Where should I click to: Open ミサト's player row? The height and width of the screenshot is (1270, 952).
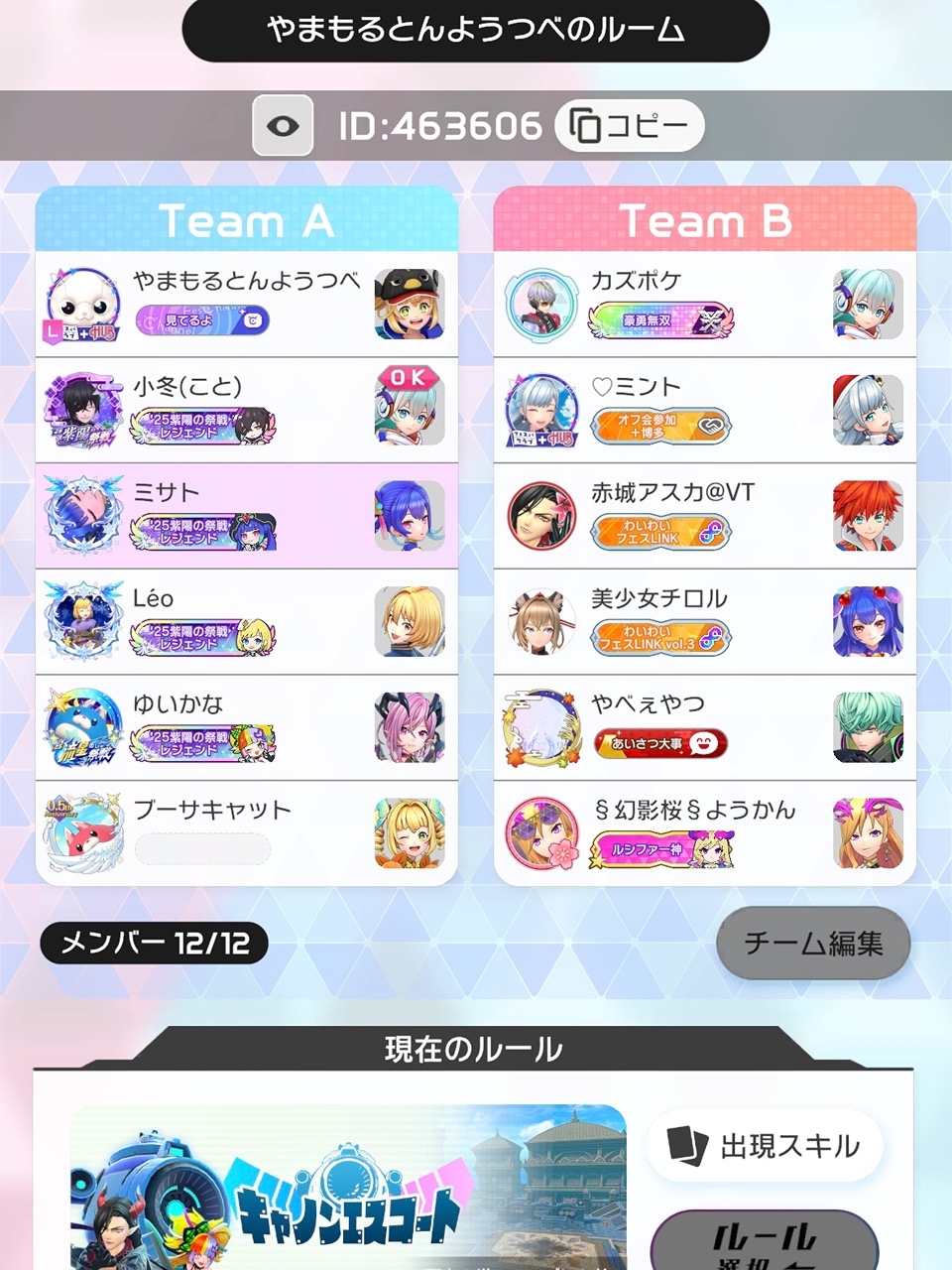click(x=246, y=516)
